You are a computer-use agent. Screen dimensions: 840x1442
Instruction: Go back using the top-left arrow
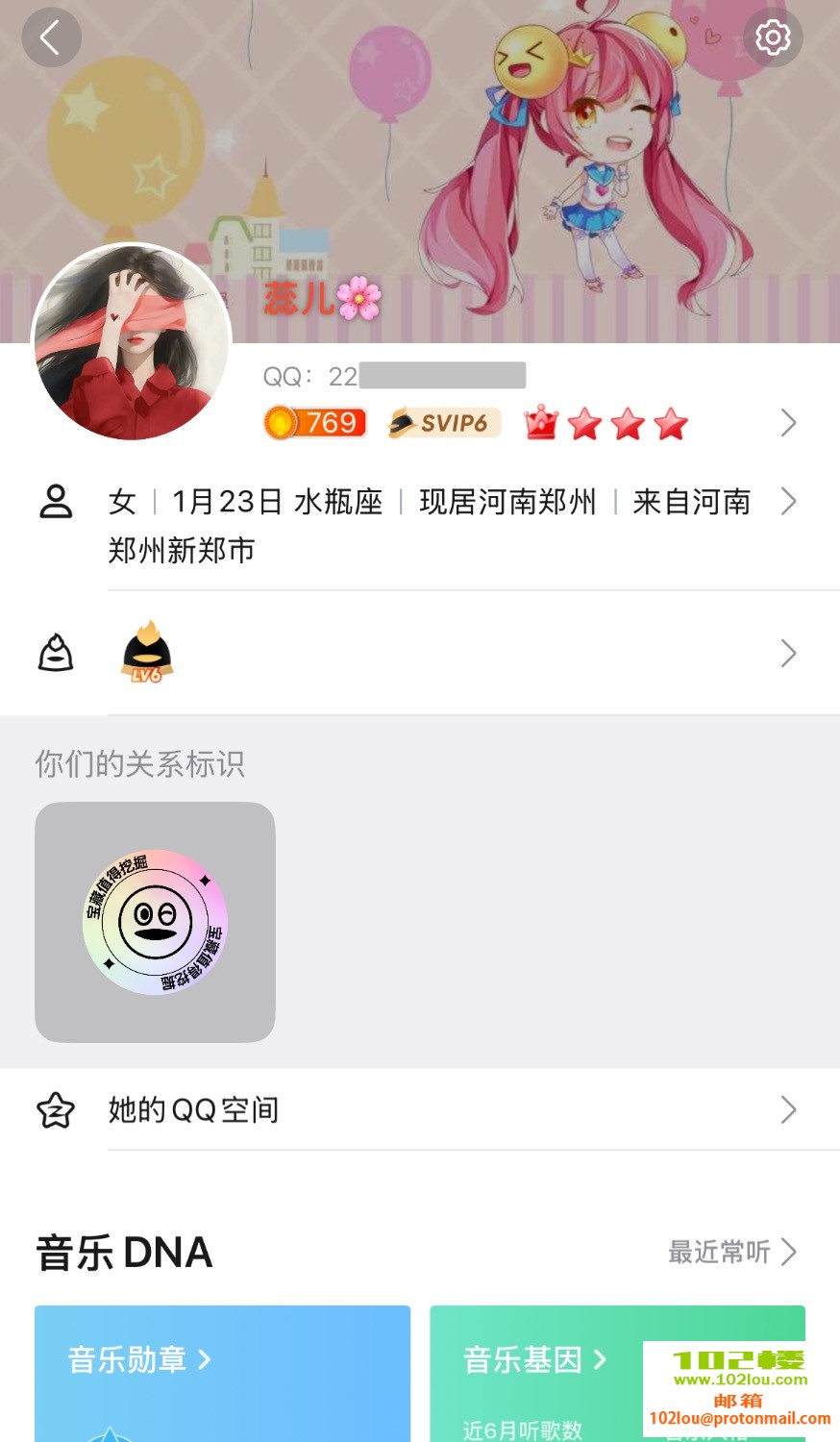(x=51, y=38)
